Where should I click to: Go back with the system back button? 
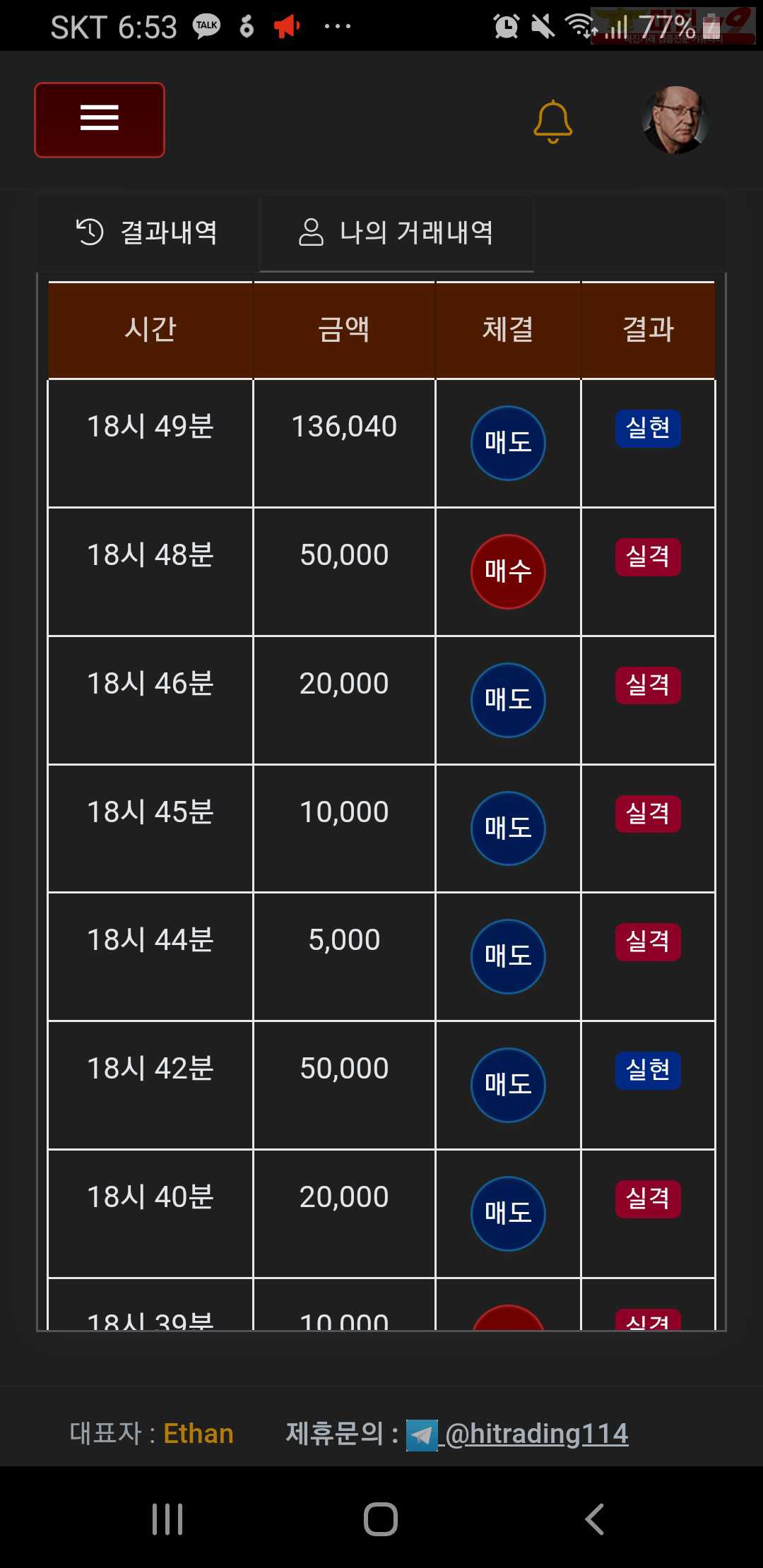(x=595, y=1519)
